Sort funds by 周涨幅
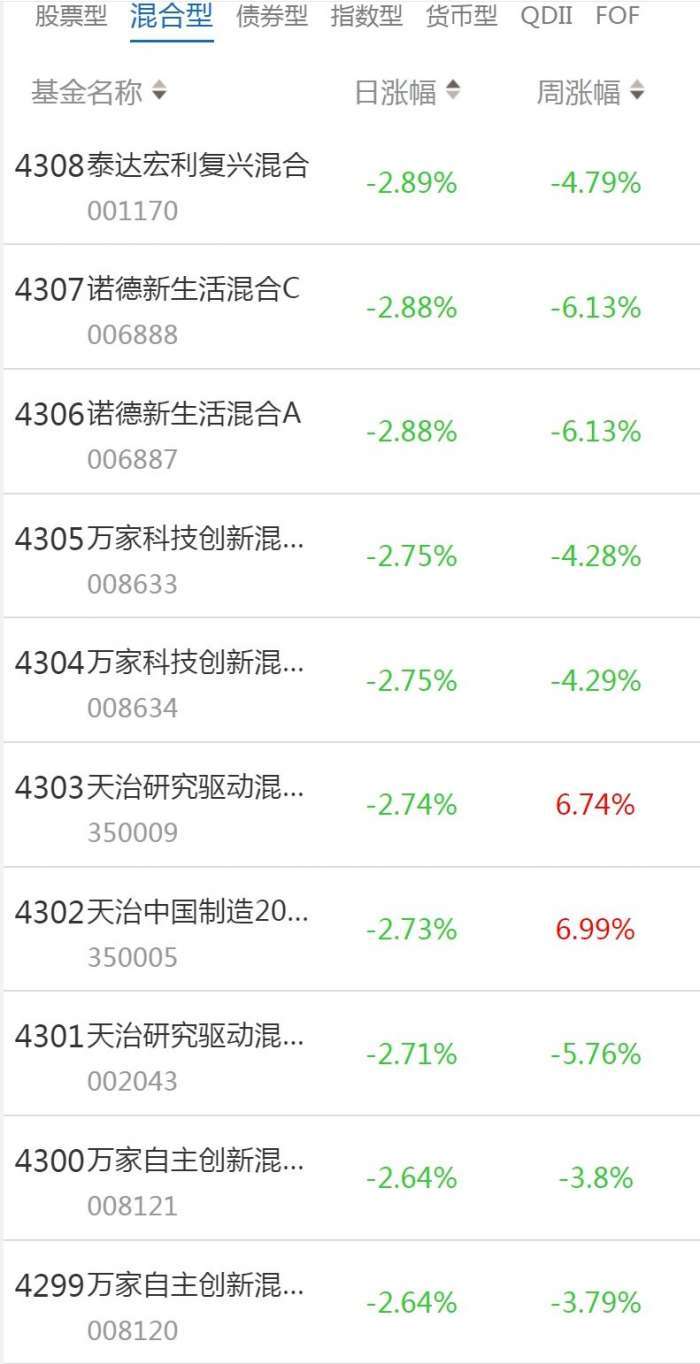 point(590,93)
